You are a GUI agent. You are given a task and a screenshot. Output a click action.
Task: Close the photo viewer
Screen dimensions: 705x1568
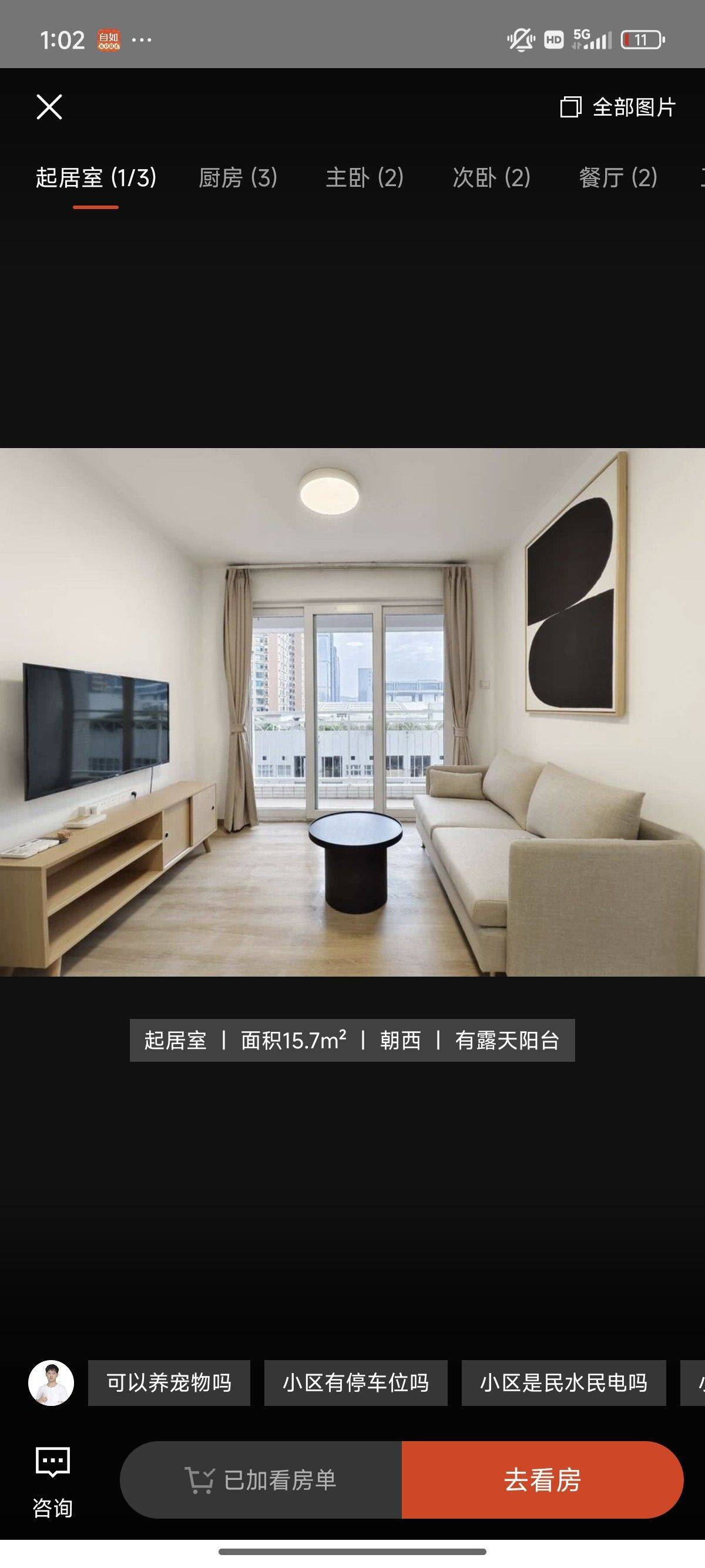click(x=49, y=107)
